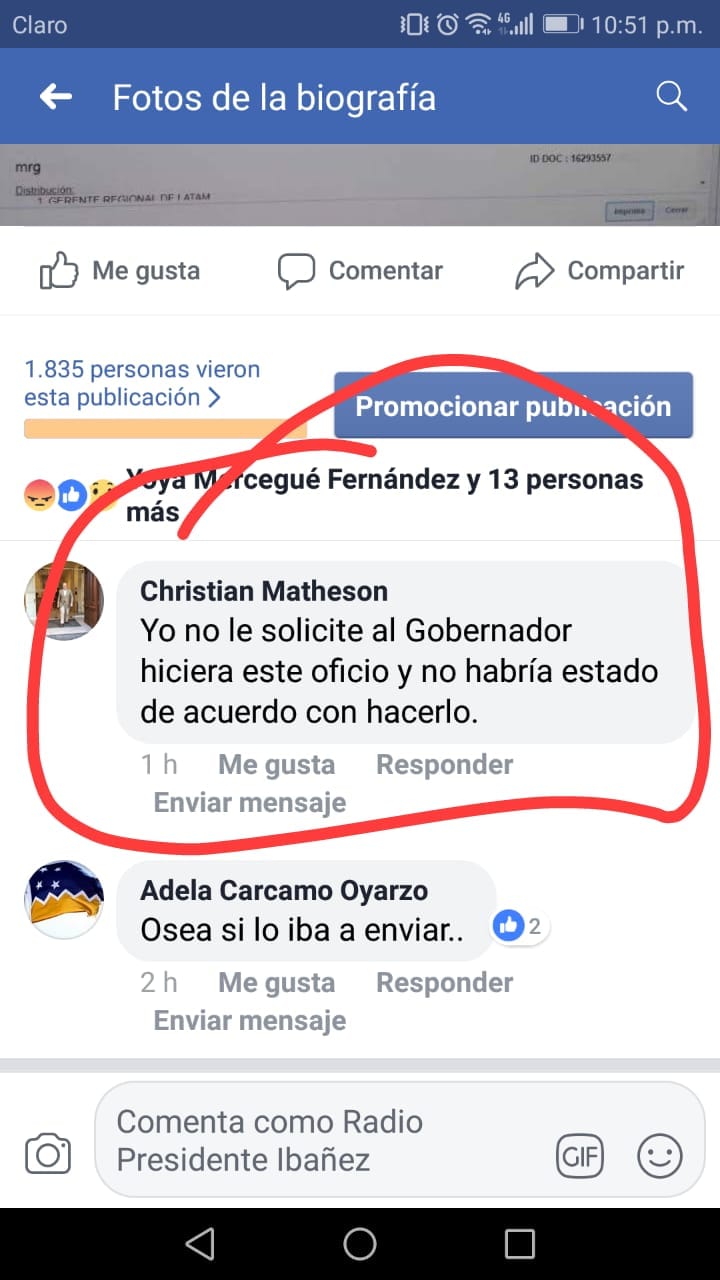Screen dimensions: 720x1280
Task: Attach a photo with camera icon
Action: point(48,1155)
